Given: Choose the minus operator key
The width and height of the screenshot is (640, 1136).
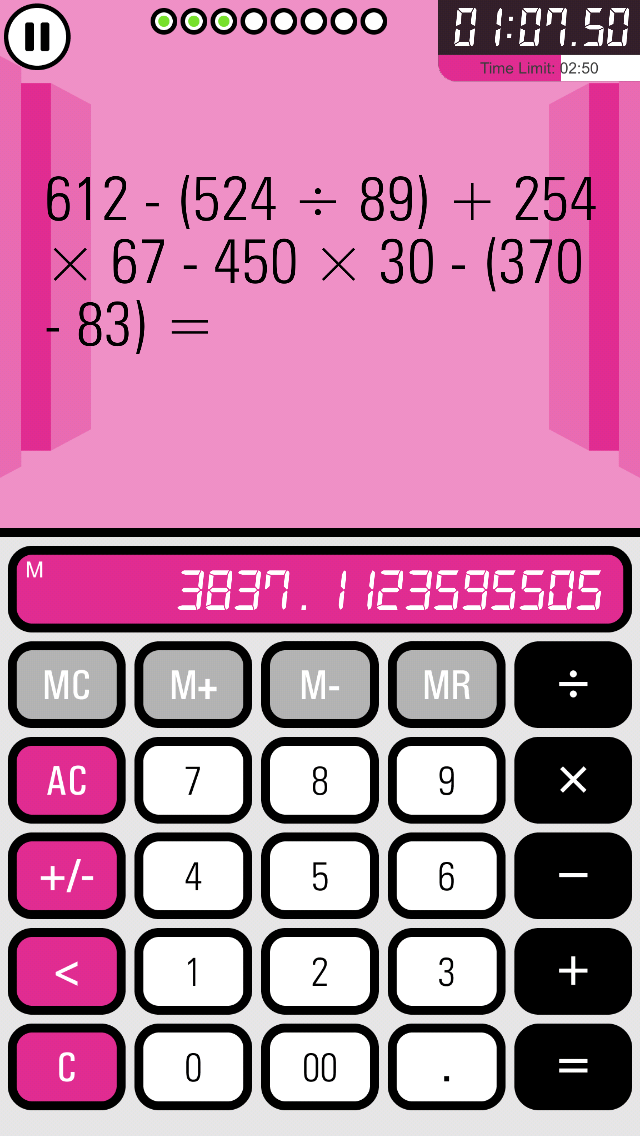Looking at the screenshot, I should [573, 876].
